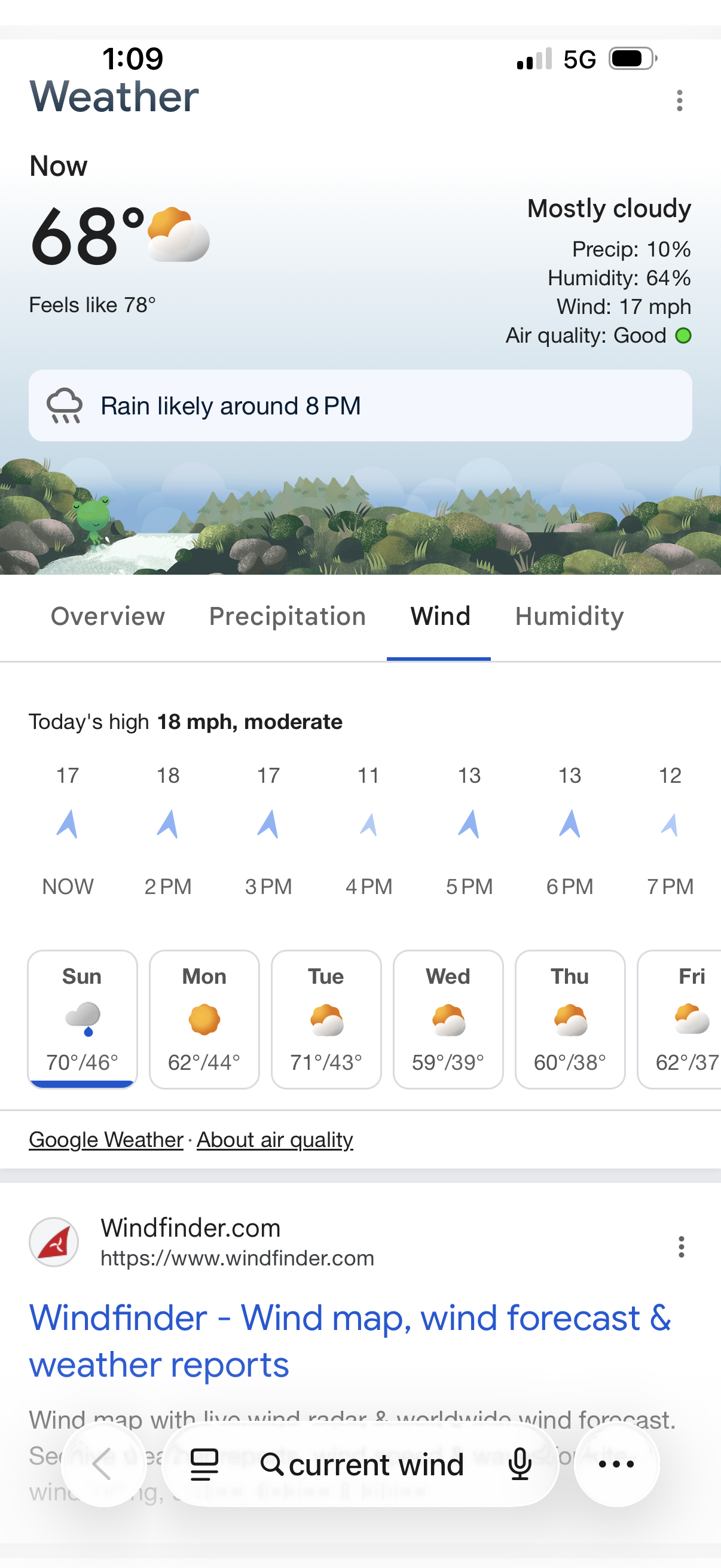Open the Google Weather link
This screenshot has height=1568, width=721.
coord(106,1139)
